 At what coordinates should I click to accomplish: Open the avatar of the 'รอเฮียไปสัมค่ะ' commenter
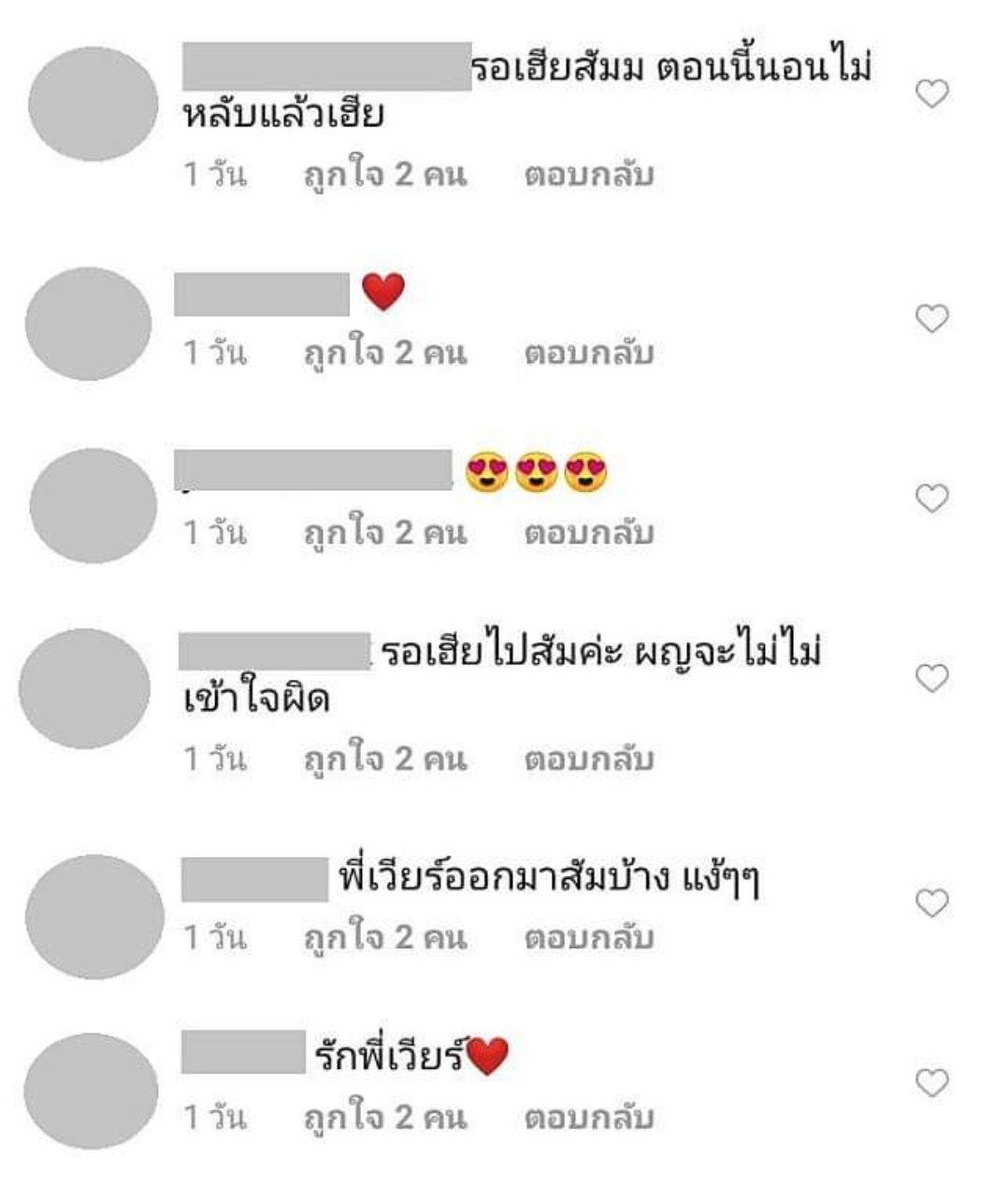coord(85,688)
